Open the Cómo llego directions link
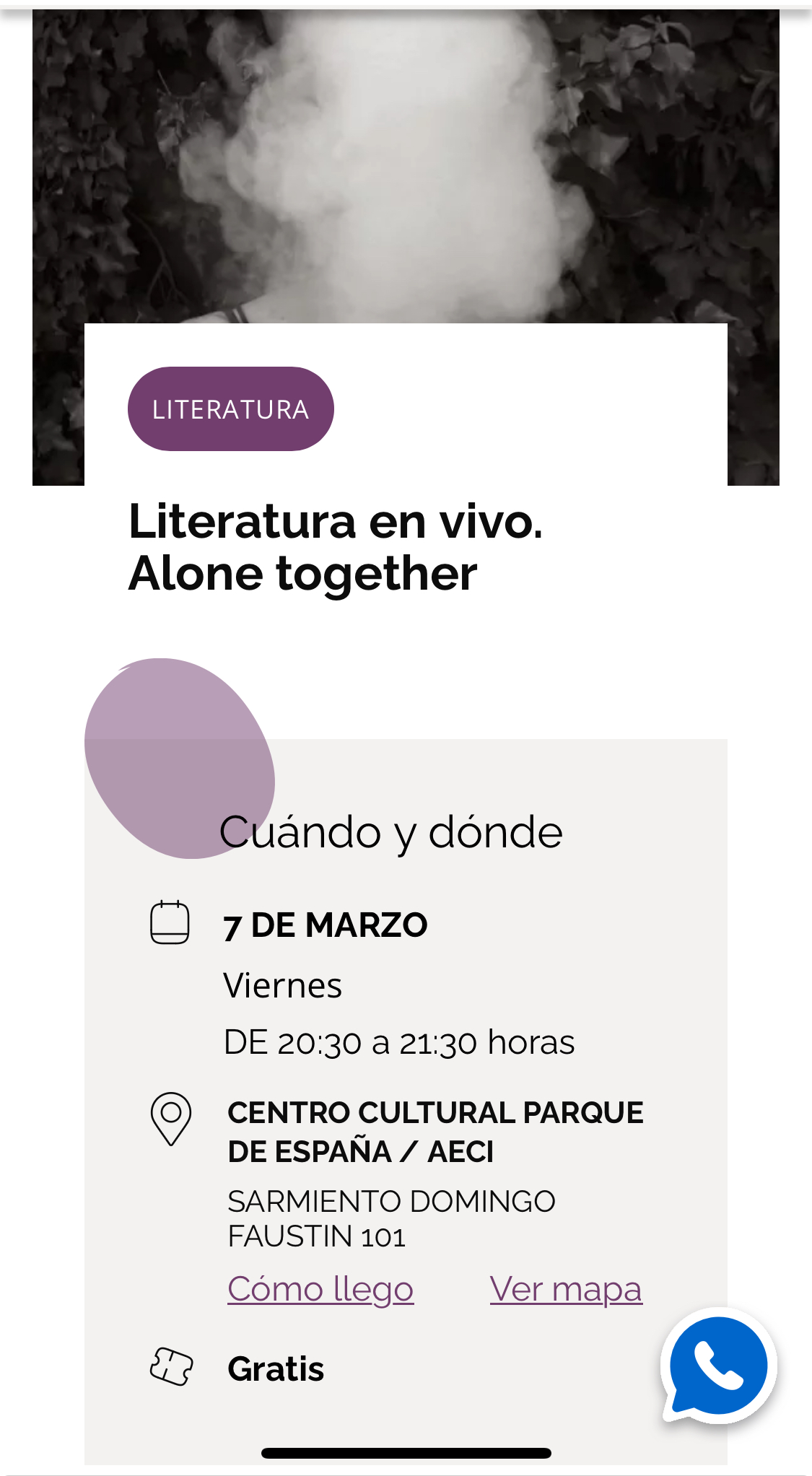This screenshot has height=1476, width=812. point(320,1289)
